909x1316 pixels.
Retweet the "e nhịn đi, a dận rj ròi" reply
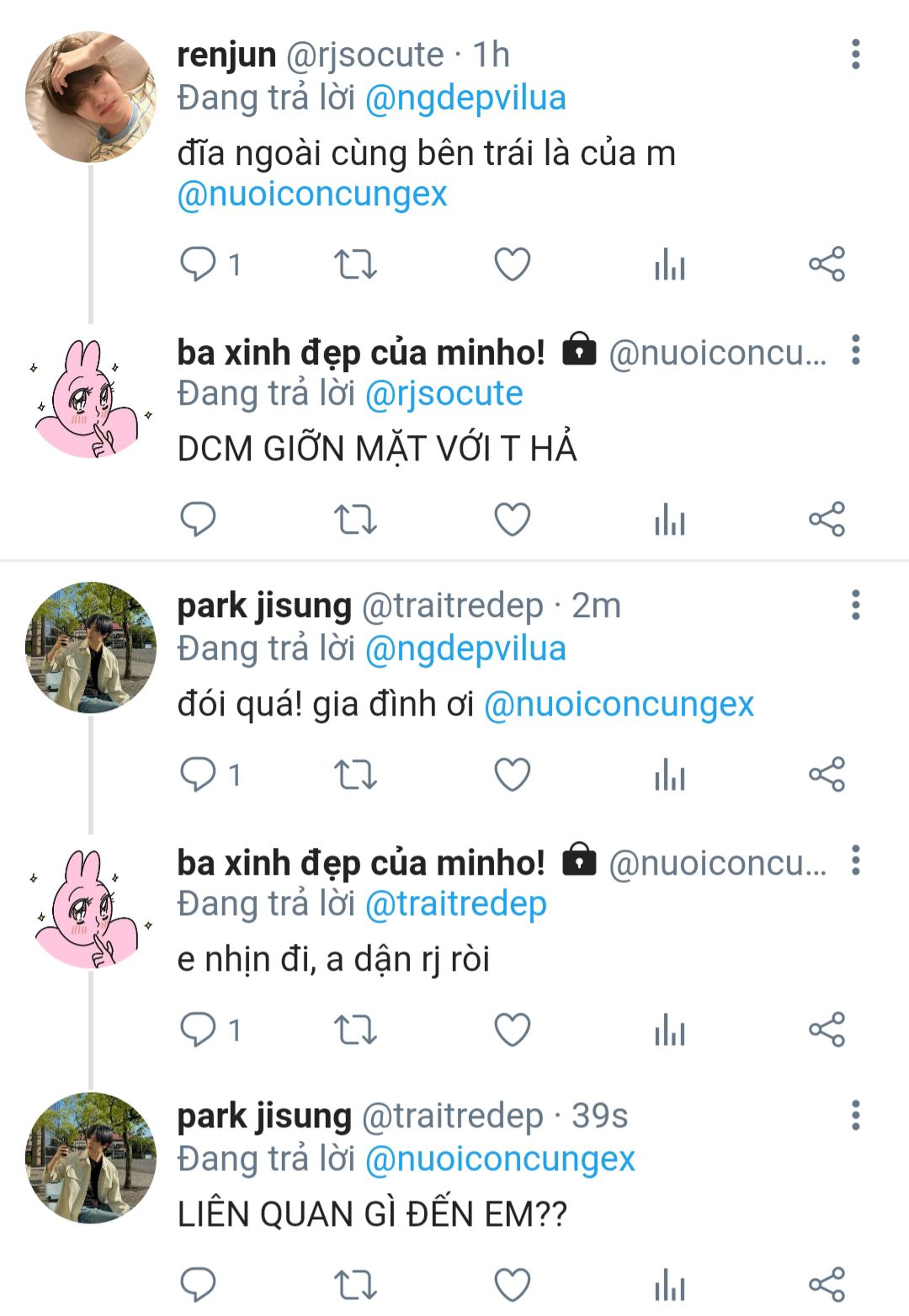coord(355,1030)
